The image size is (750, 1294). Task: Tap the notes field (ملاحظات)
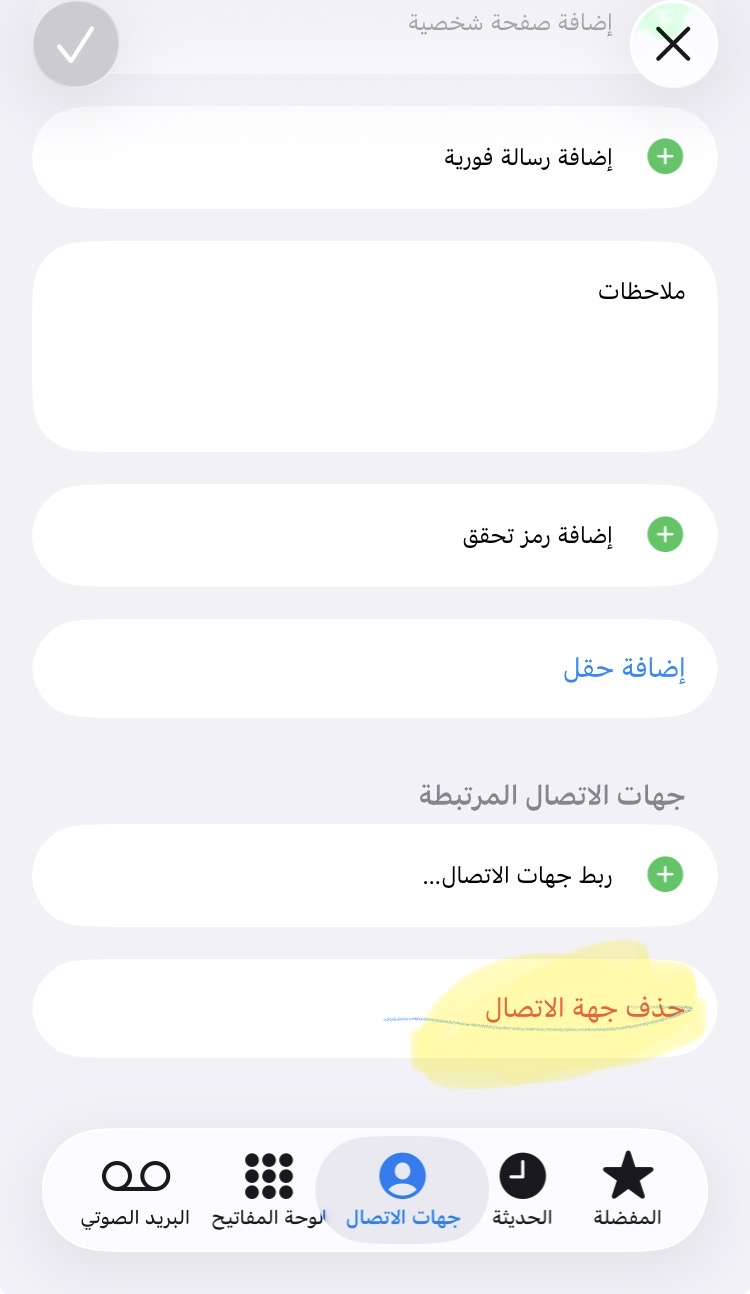tap(374, 347)
